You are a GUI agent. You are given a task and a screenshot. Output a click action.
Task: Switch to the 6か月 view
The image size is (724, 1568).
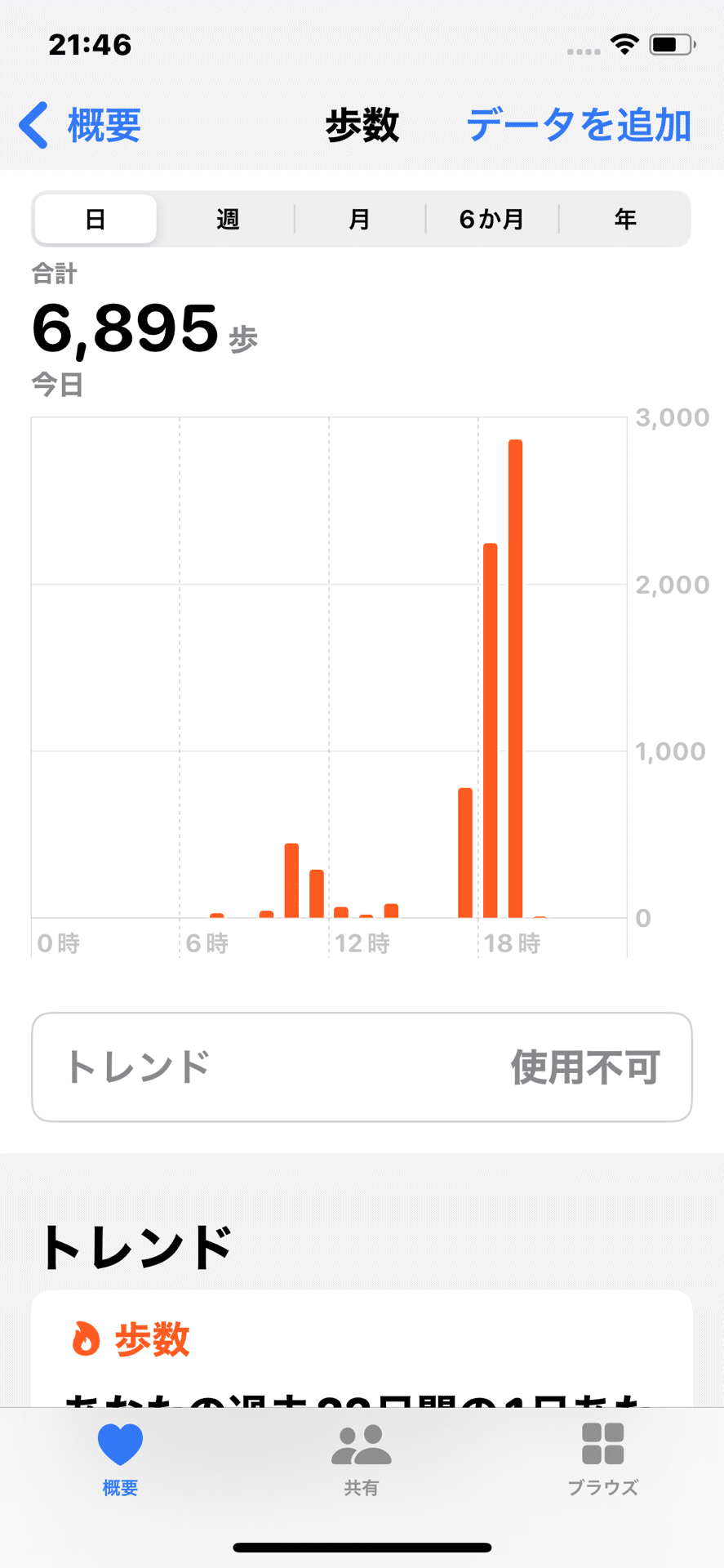pos(492,219)
